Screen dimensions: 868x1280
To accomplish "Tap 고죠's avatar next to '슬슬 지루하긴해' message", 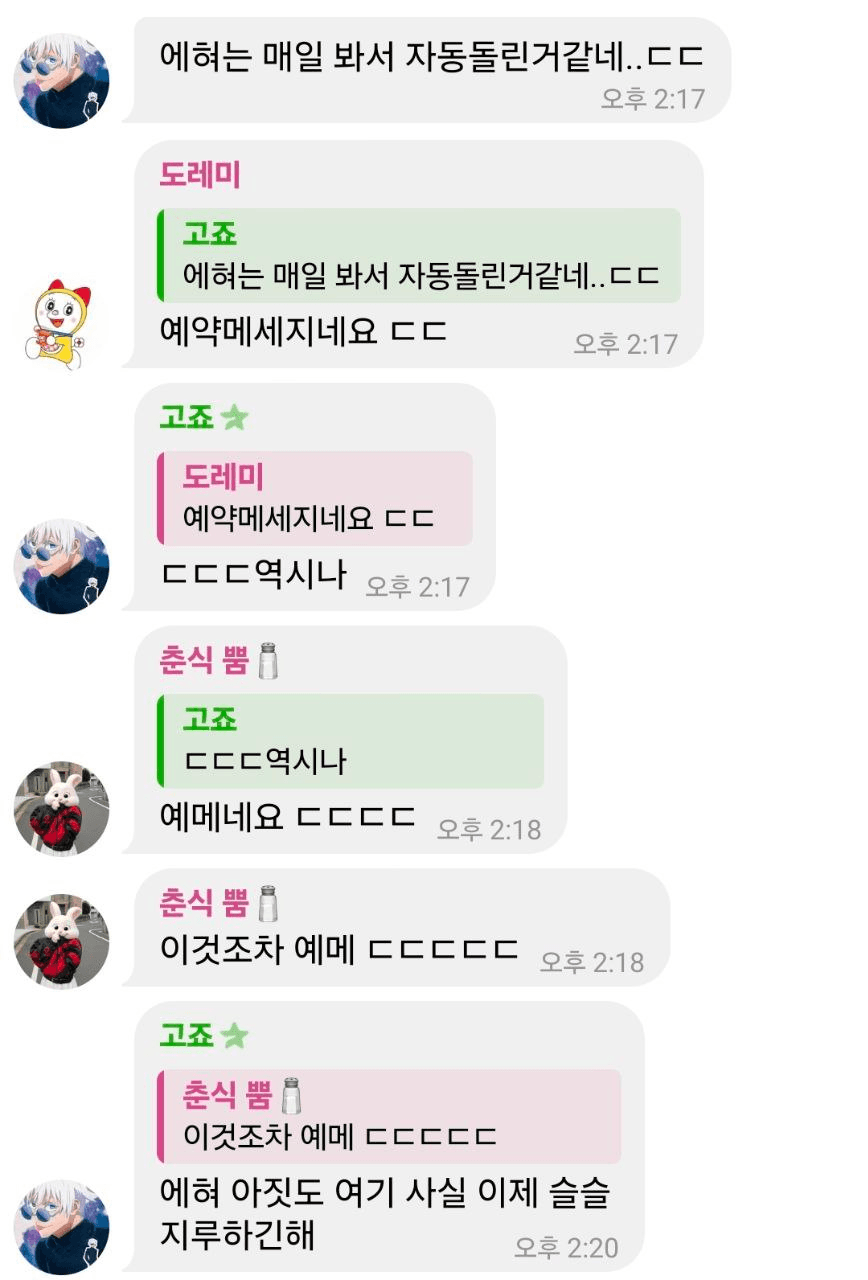I will tap(61, 1227).
